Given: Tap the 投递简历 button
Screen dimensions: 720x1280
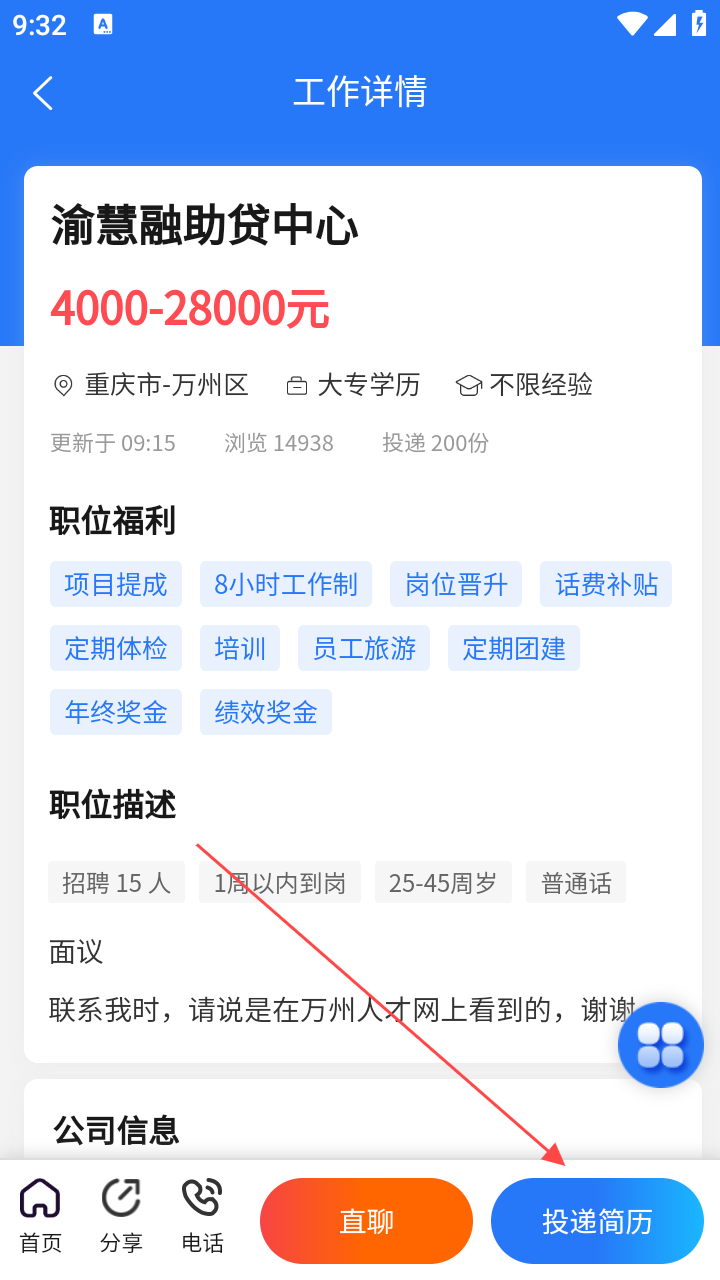Looking at the screenshot, I should coord(597,1221).
